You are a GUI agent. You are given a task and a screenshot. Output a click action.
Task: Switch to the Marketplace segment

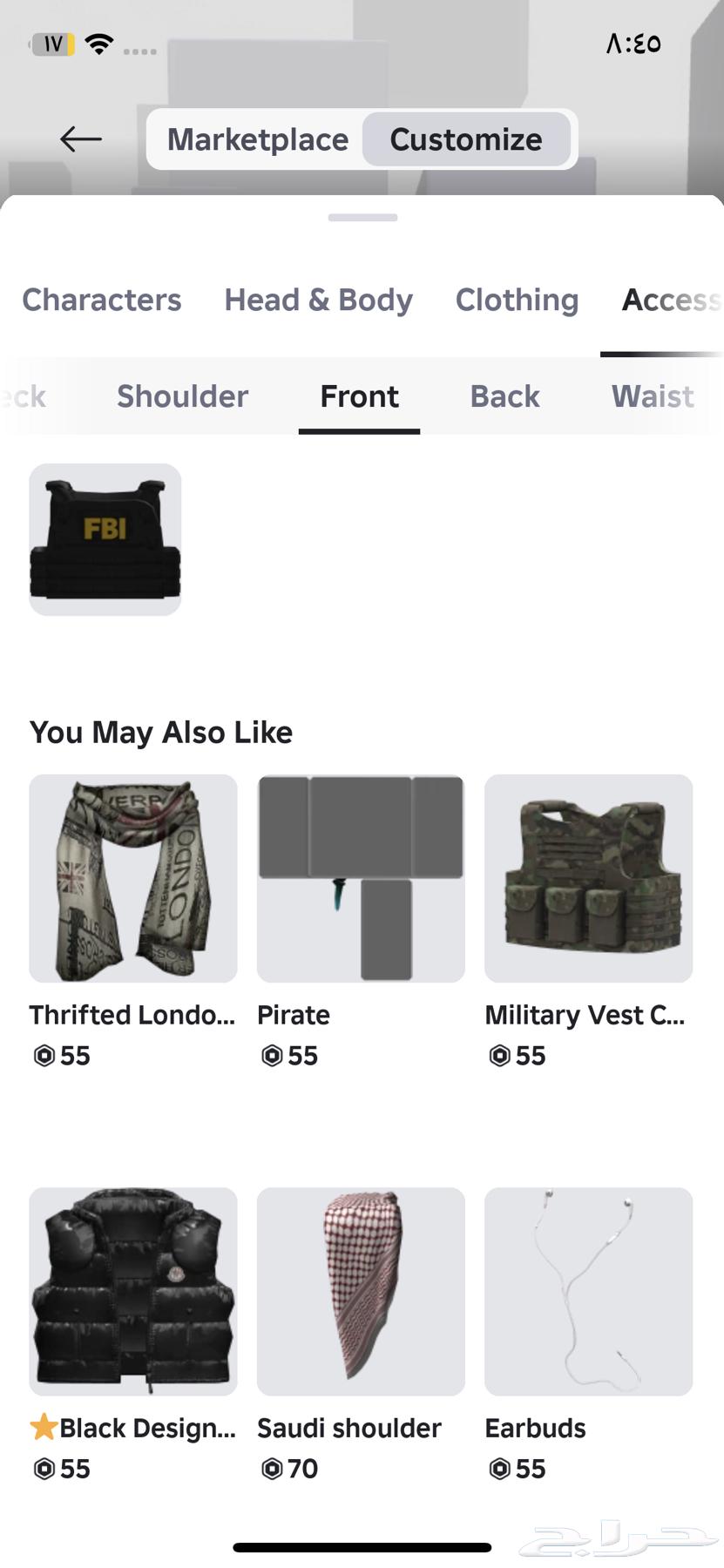click(x=258, y=139)
